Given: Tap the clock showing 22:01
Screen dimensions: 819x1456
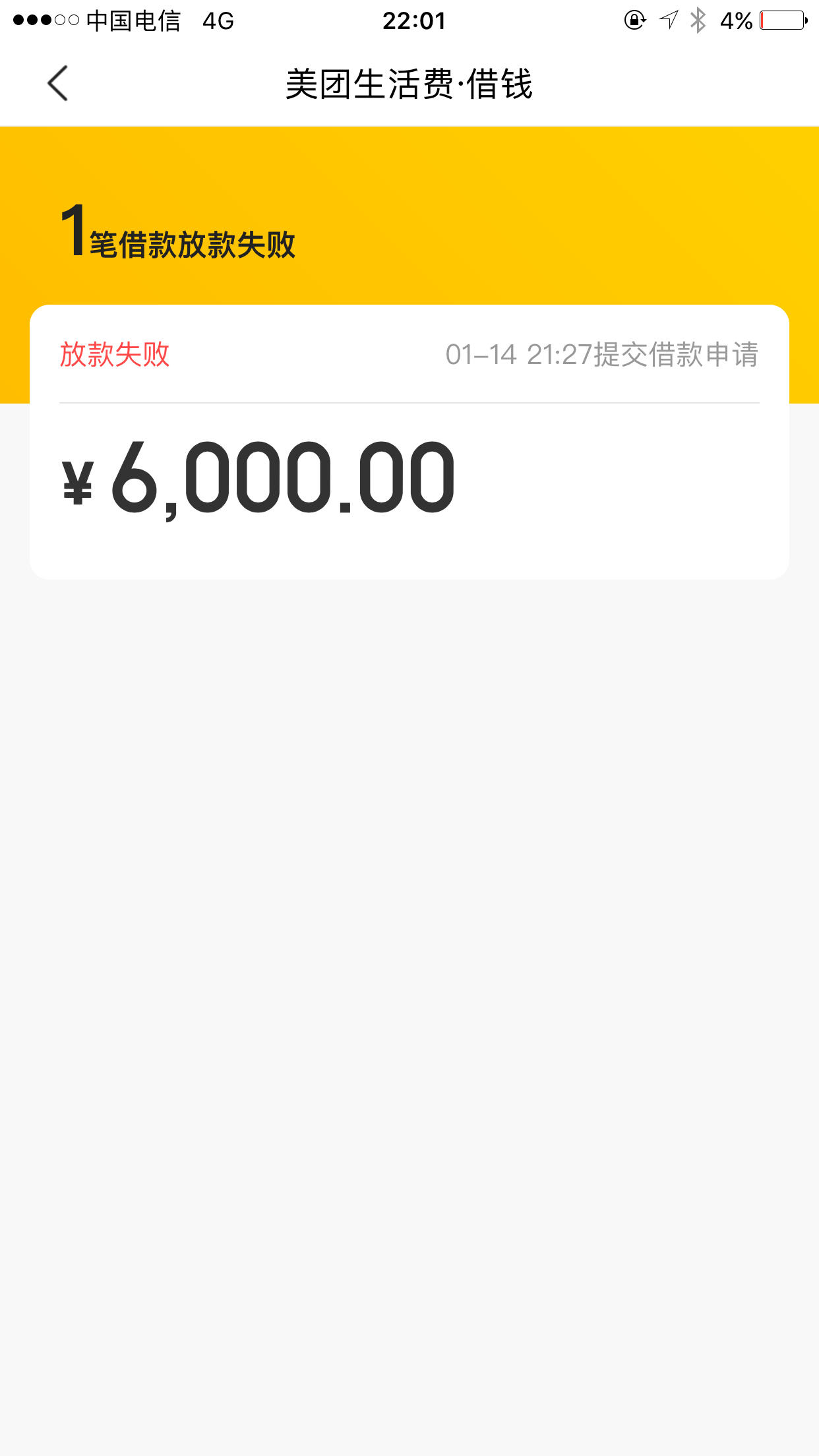Looking at the screenshot, I should pos(413,21).
